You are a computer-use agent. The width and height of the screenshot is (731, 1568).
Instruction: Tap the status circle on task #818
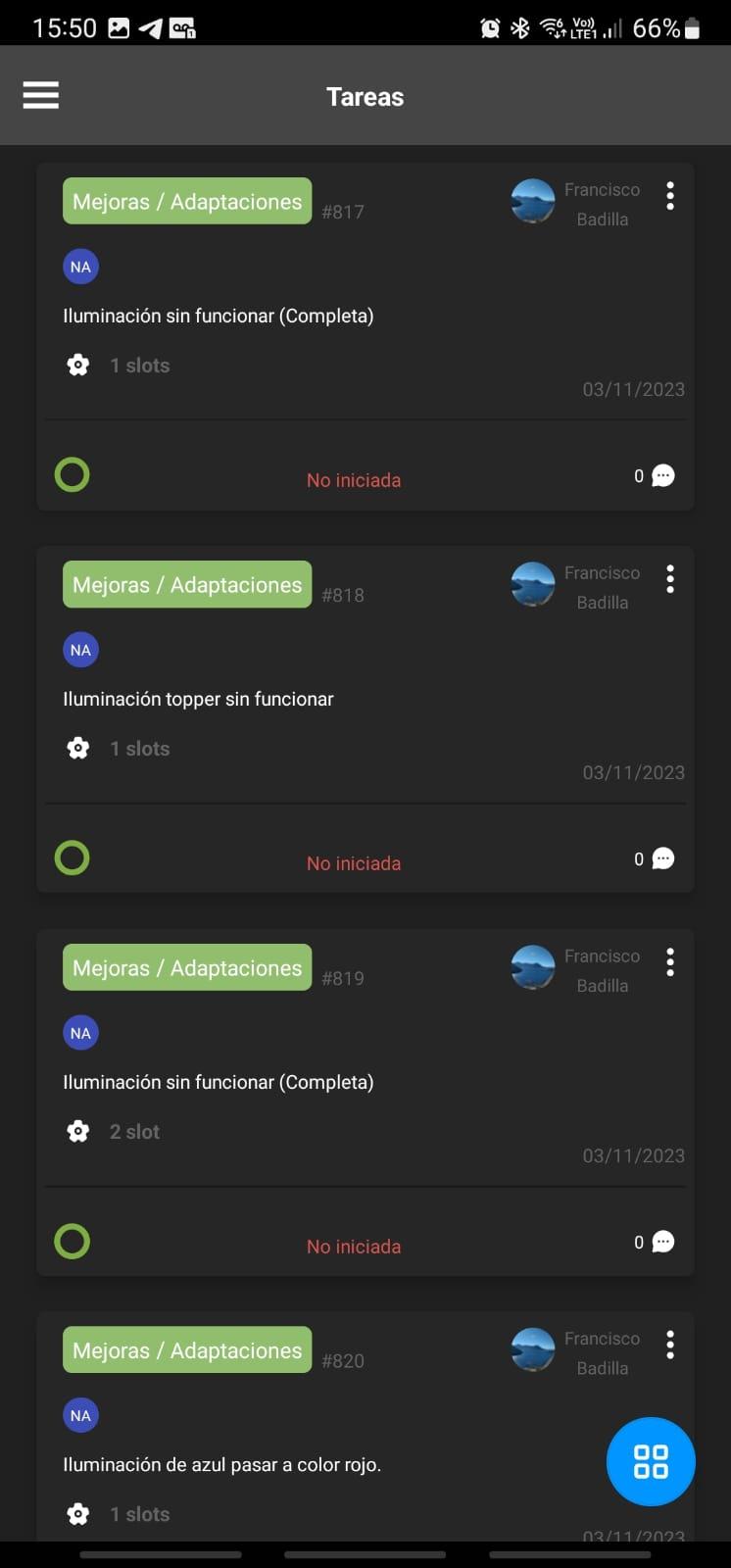coord(72,858)
